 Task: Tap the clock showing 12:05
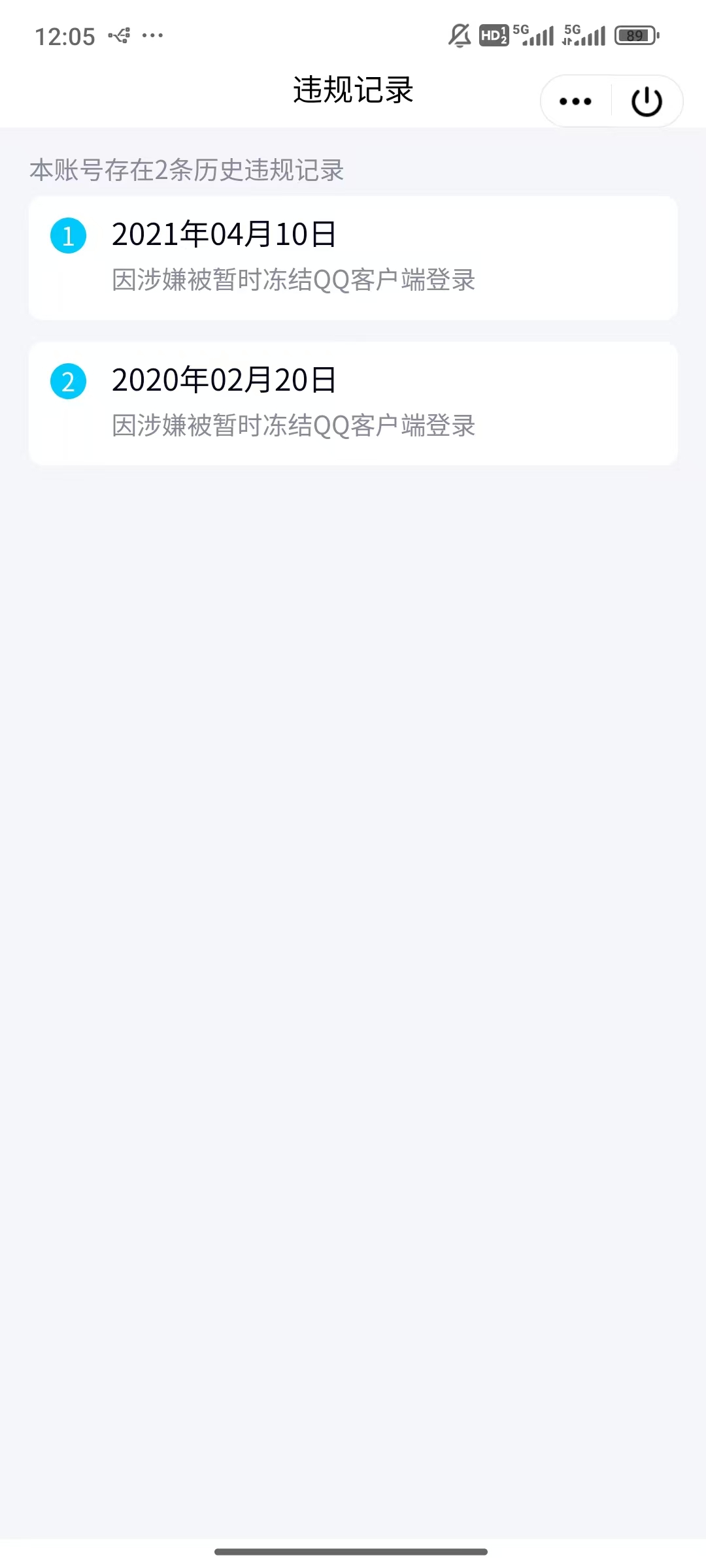click(65, 36)
